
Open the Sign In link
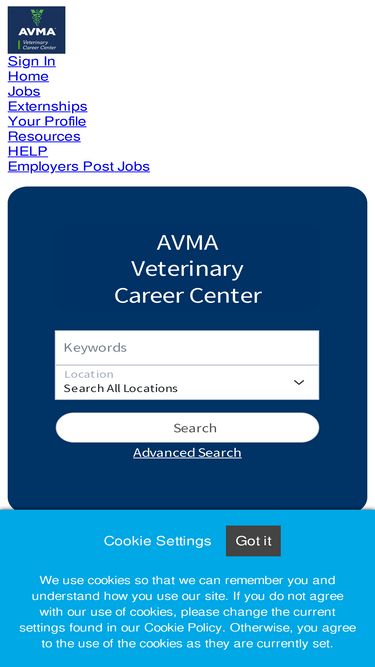click(31, 61)
